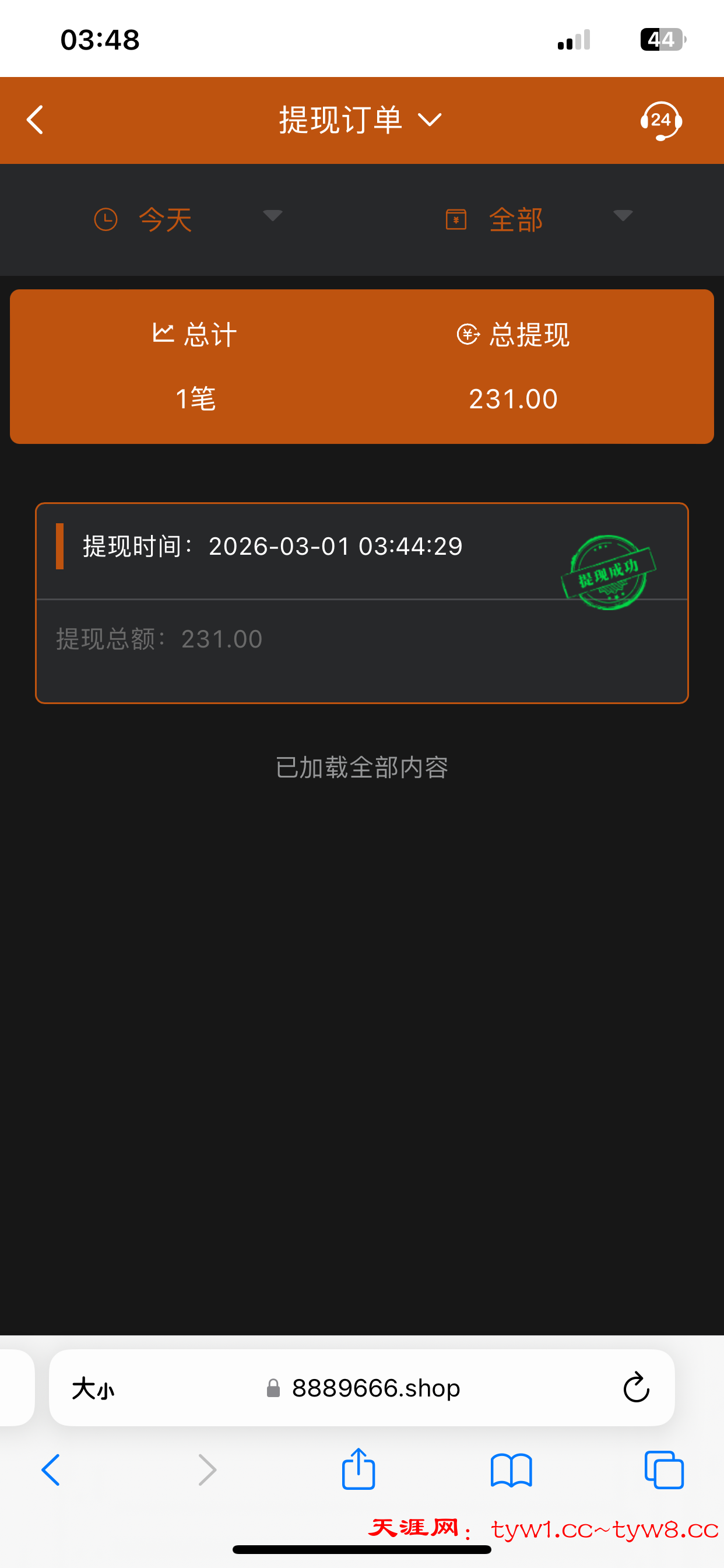Open the 今天 date filter
Viewport: 724px width, 1568px height.
coord(187,219)
